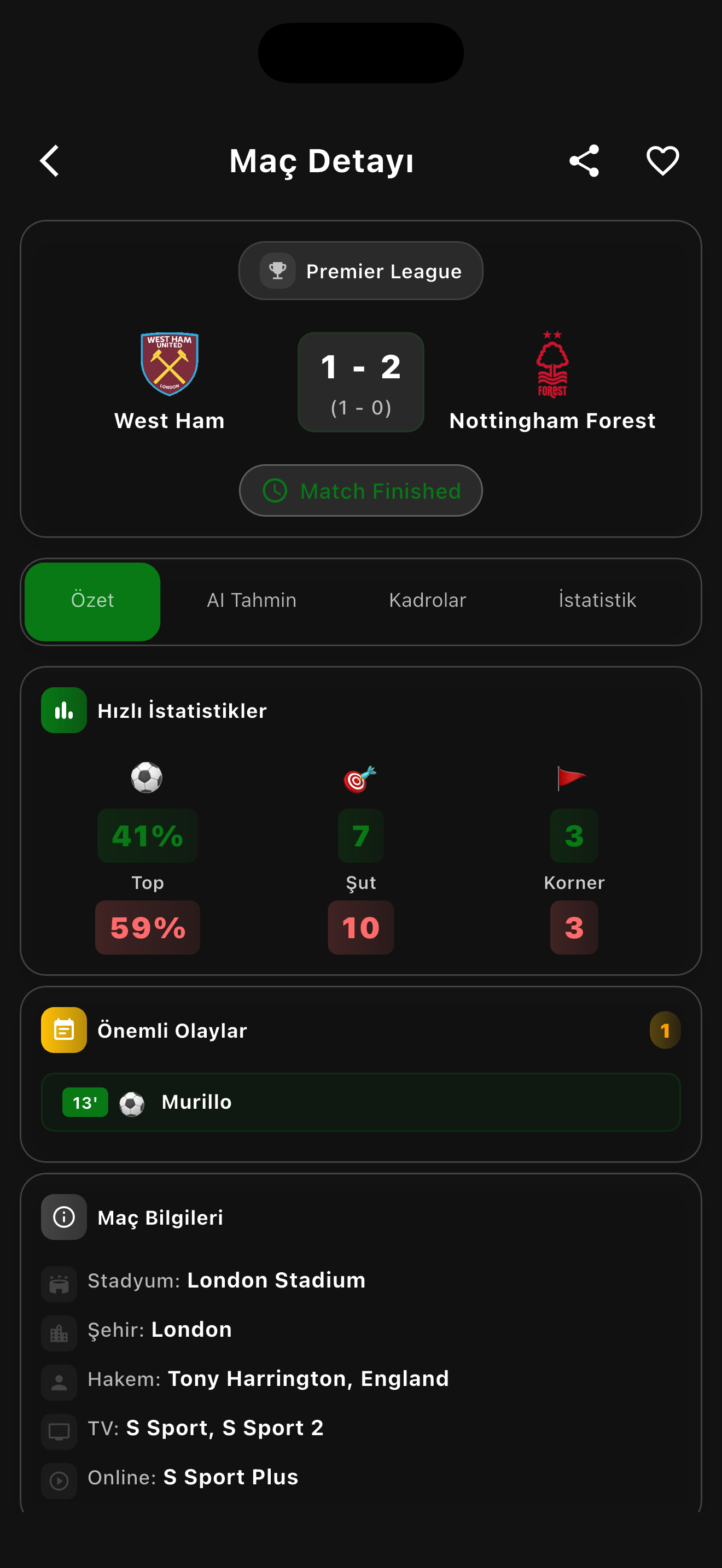722x1568 pixels.
Task: Tap the ball icon beside Murillo's goal
Action: coord(132,1102)
